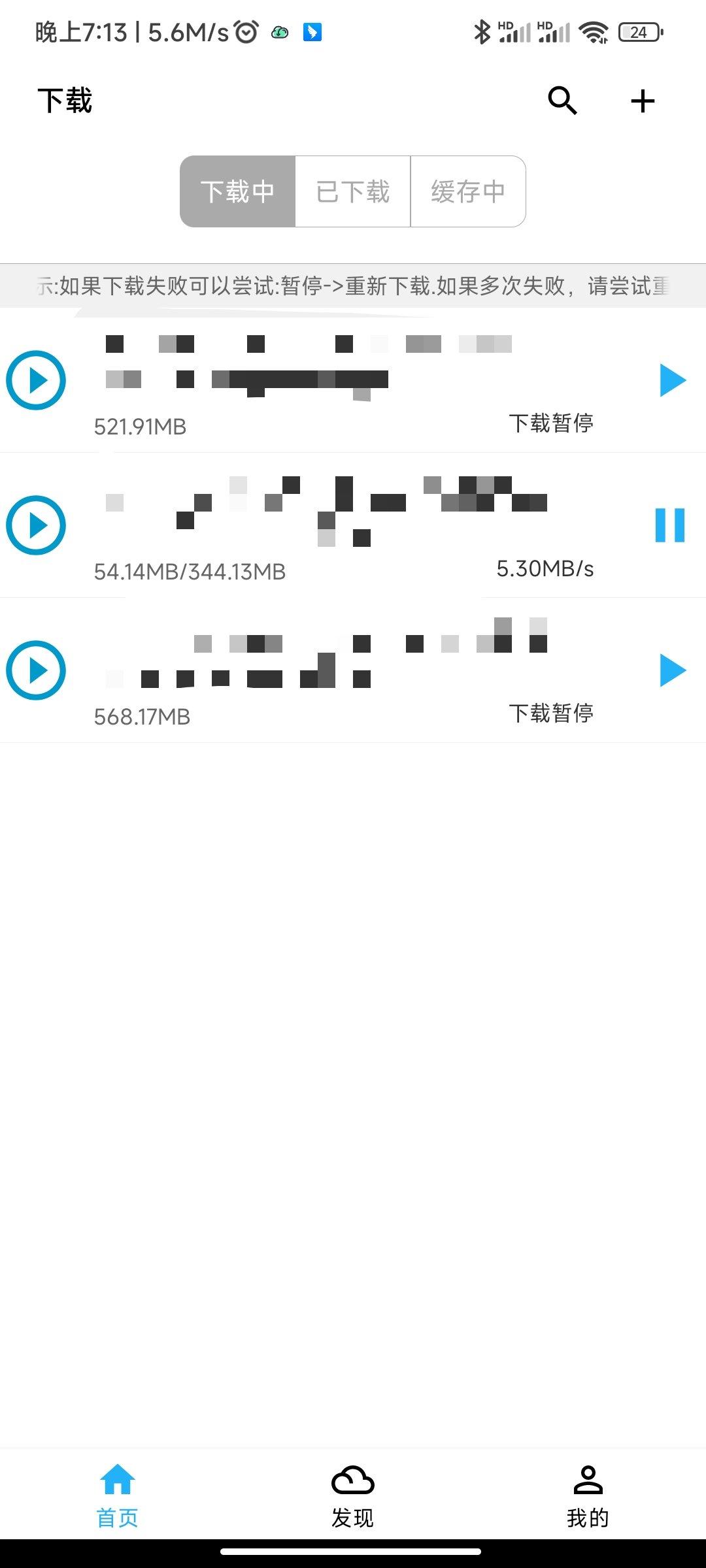The height and width of the screenshot is (1568, 706).
Task: Play the first downloaded video
Action: pos(35,381)
